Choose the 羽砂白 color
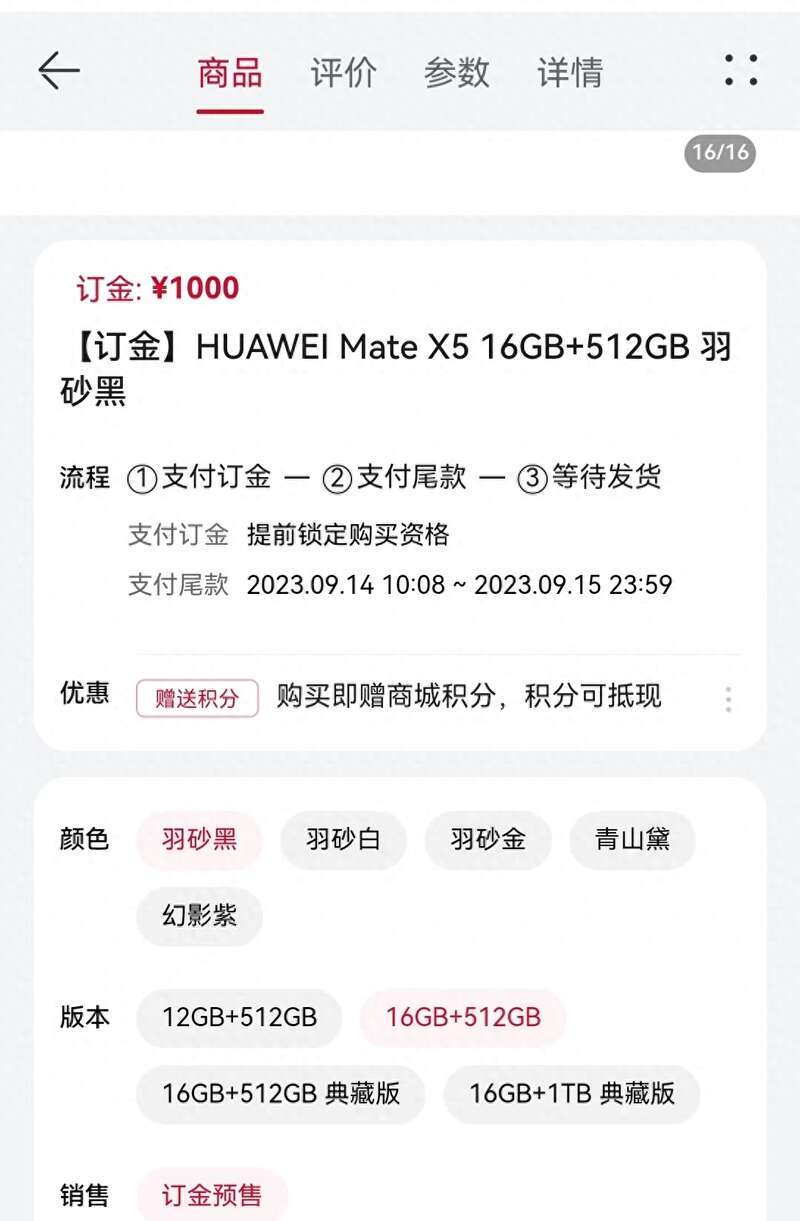 [343, 839]
